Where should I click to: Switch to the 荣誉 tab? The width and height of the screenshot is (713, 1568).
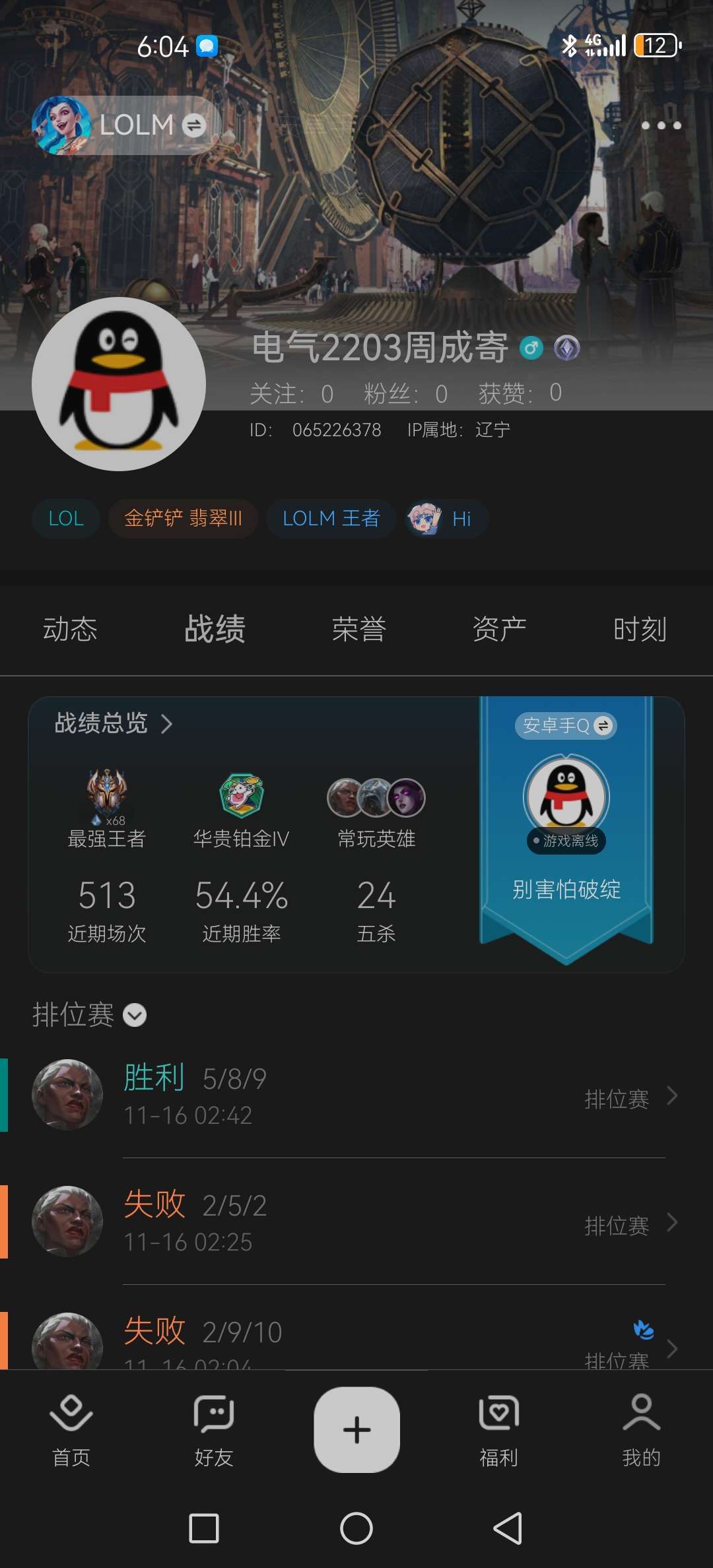point(358,629)
